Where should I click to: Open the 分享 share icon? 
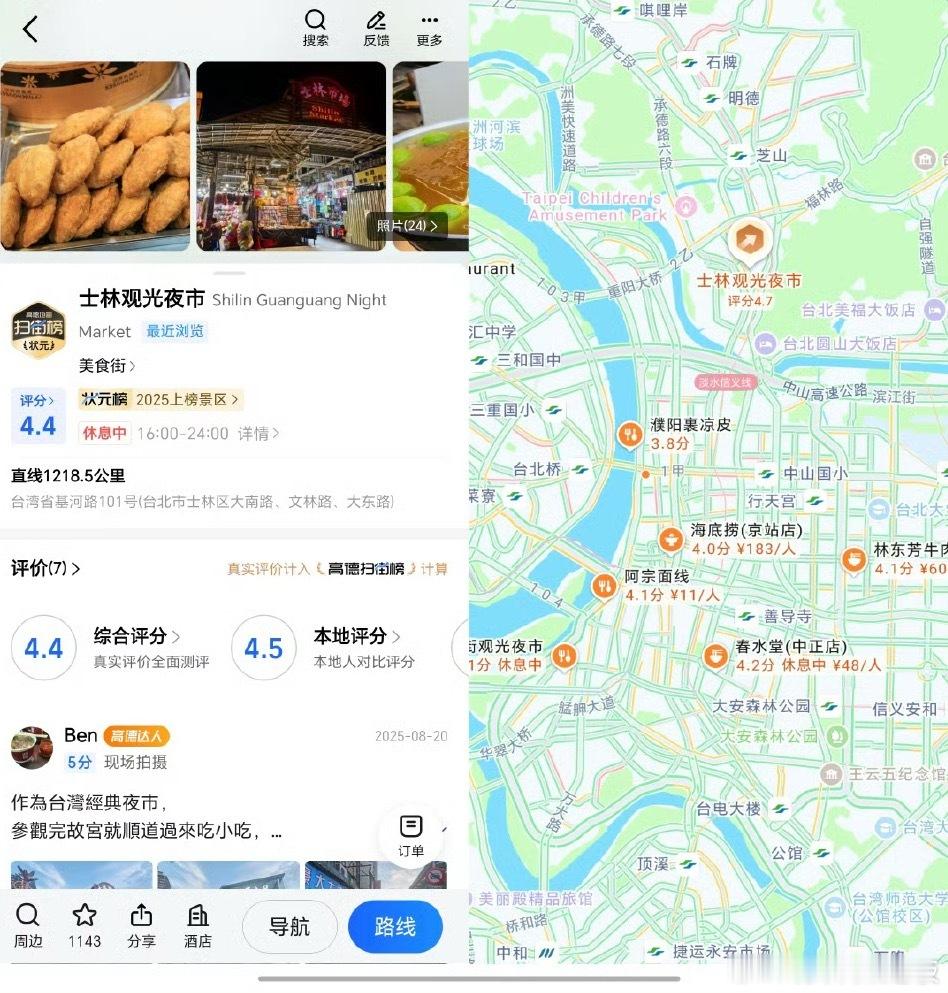(140, 925)
